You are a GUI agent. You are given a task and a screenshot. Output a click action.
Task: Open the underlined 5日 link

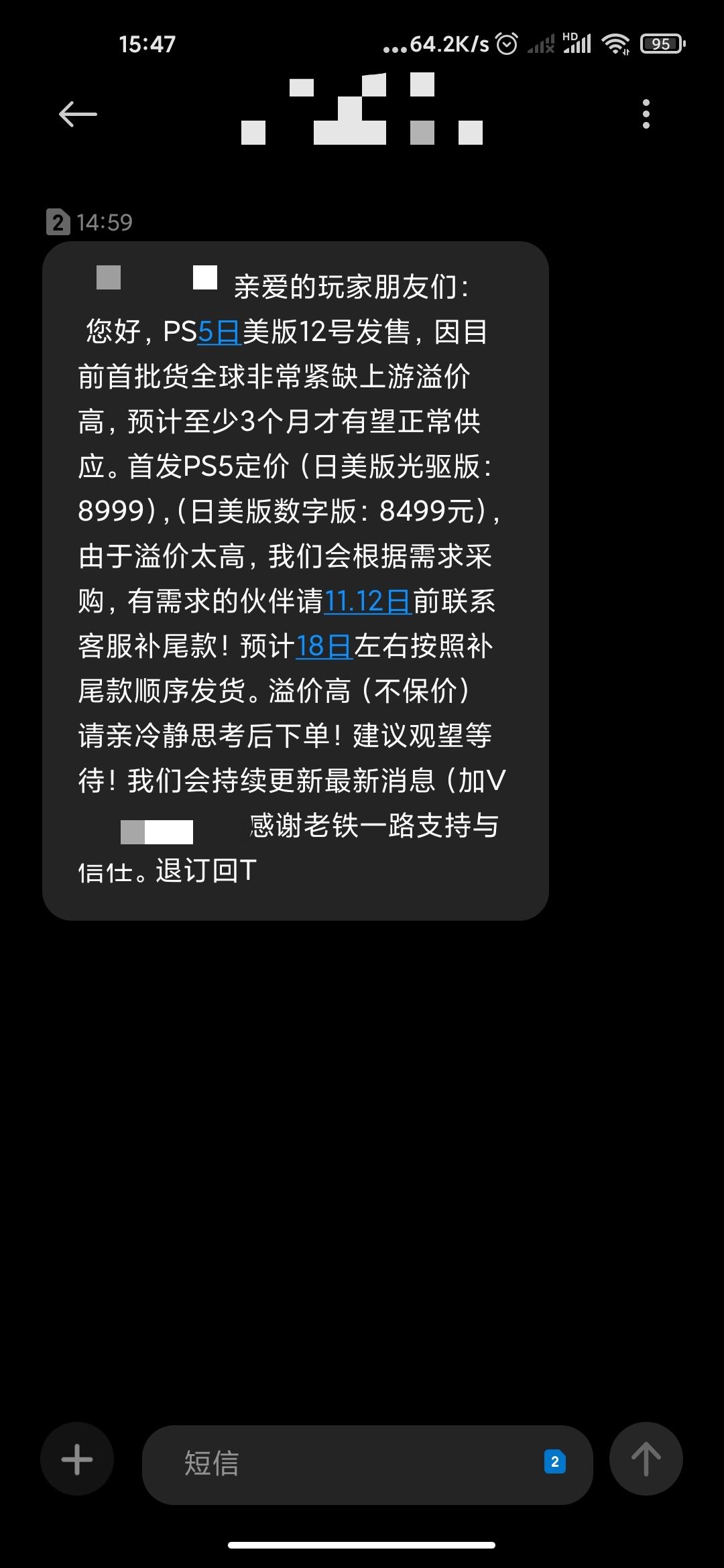pos(219,332)
